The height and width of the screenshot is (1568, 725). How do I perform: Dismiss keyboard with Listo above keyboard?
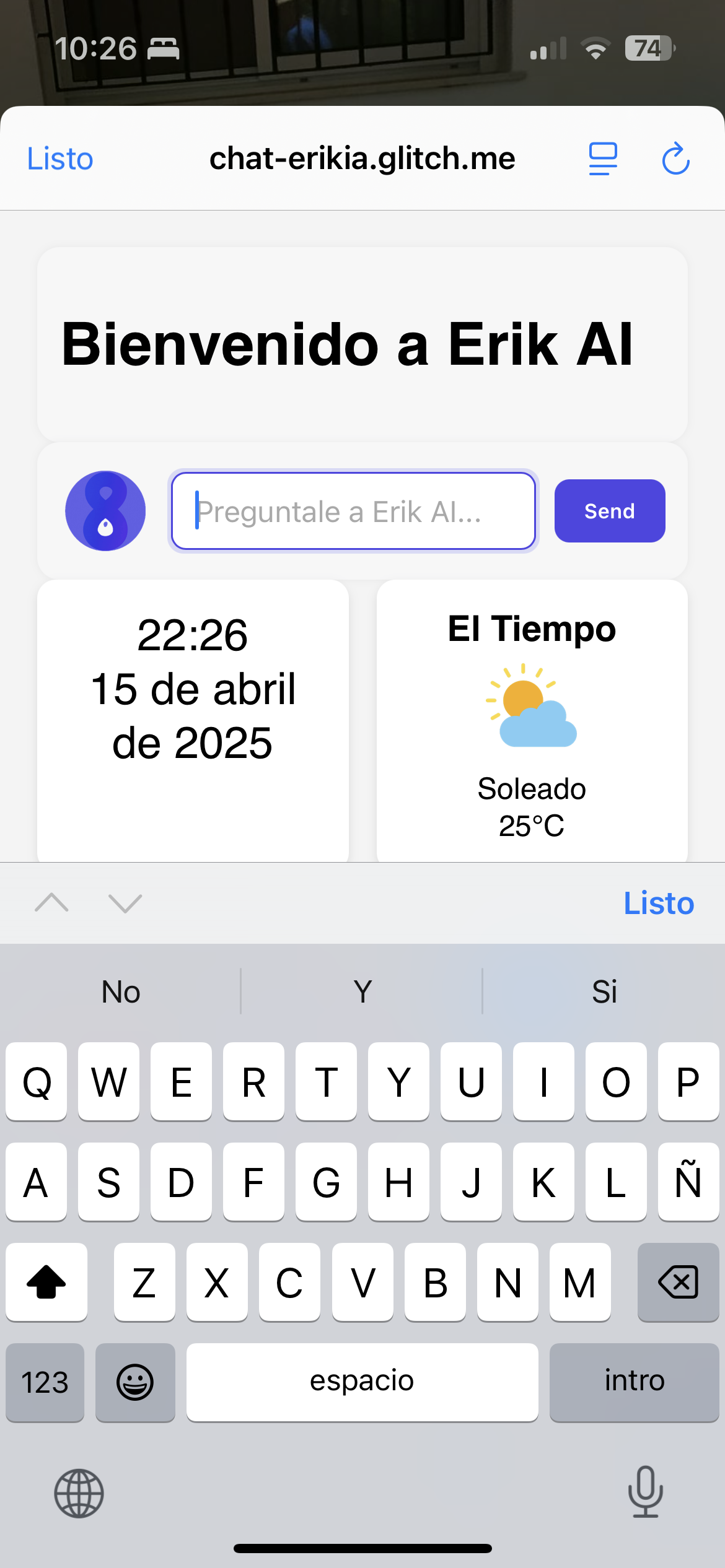tap(658, 903)
